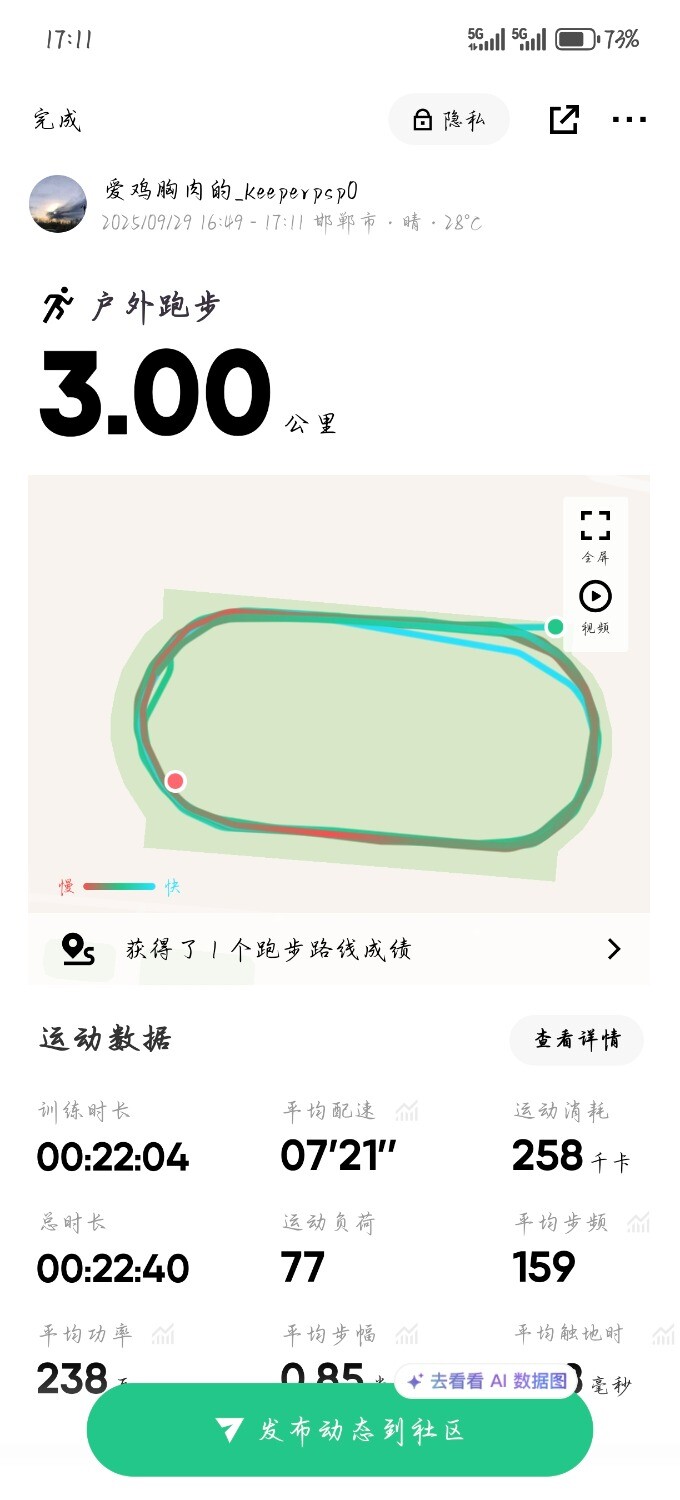Screen dimensions: 680x1500
Task: Tap 发布动态到社区 button
Action: [x=339, y=1430]
